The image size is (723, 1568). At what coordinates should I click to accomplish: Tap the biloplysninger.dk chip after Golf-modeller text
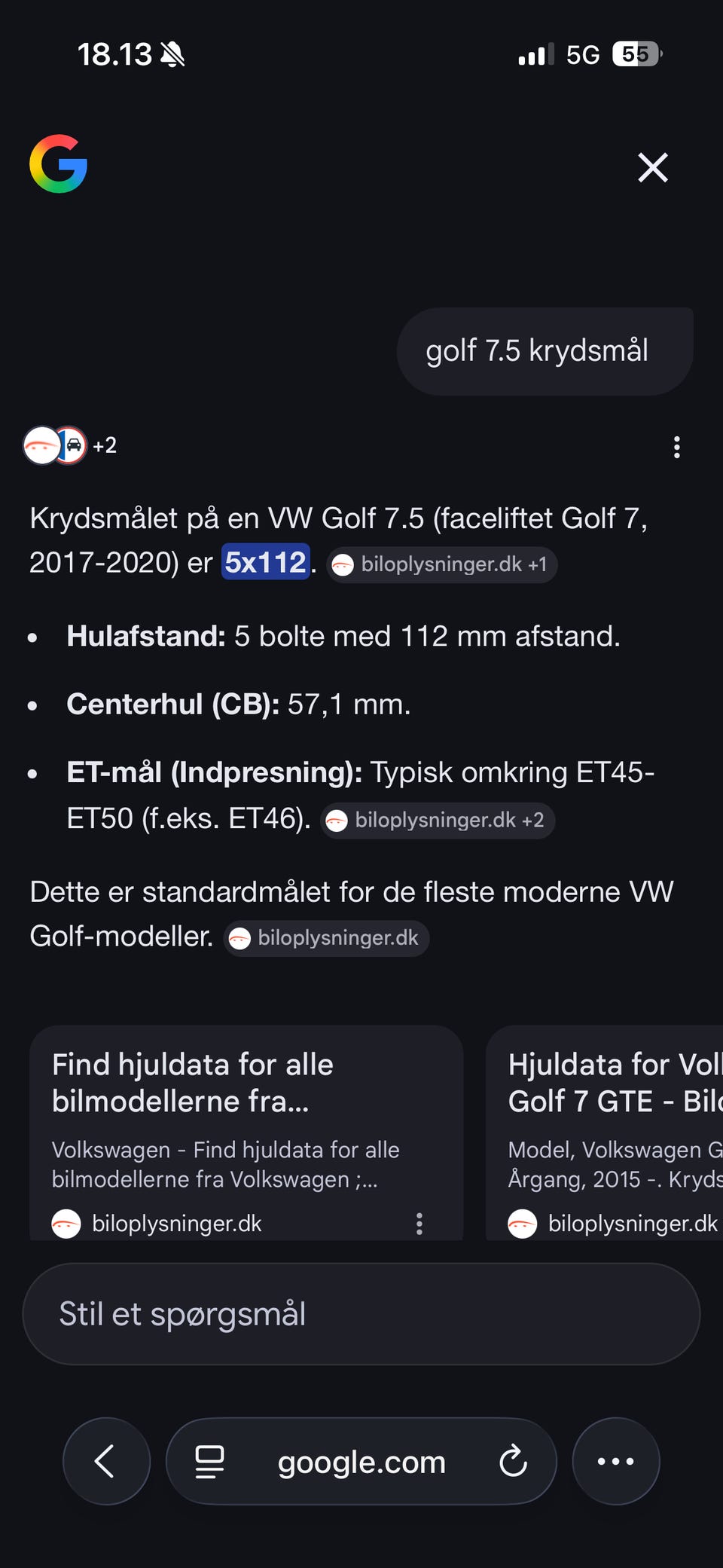point(326,938)
